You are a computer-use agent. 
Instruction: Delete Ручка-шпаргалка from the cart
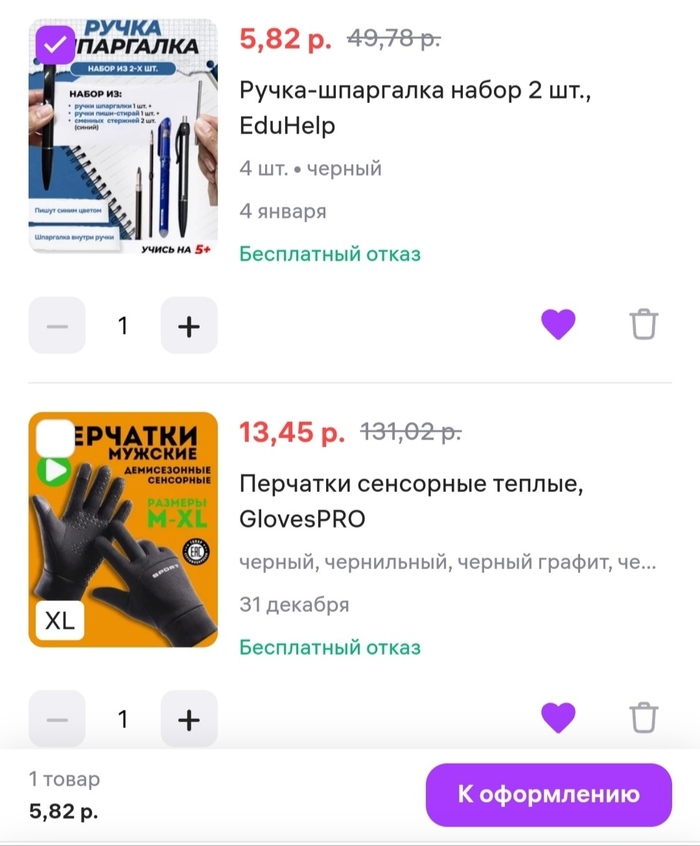click(x=644, y=325)
